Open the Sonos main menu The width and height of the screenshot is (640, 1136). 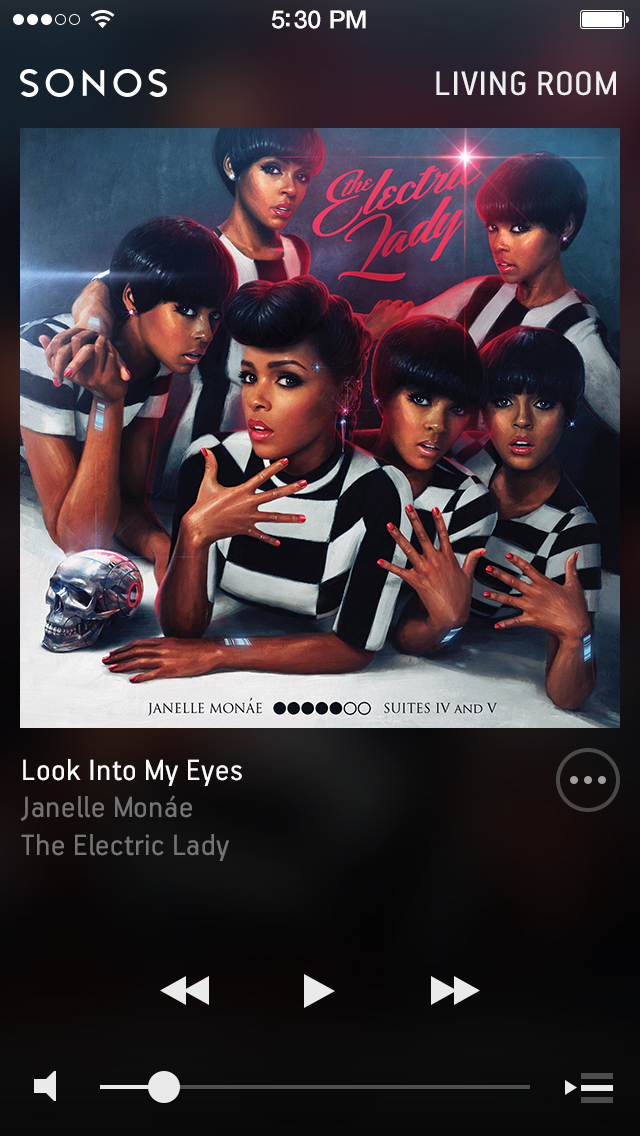pyautogui.click(x=93, y=83)
